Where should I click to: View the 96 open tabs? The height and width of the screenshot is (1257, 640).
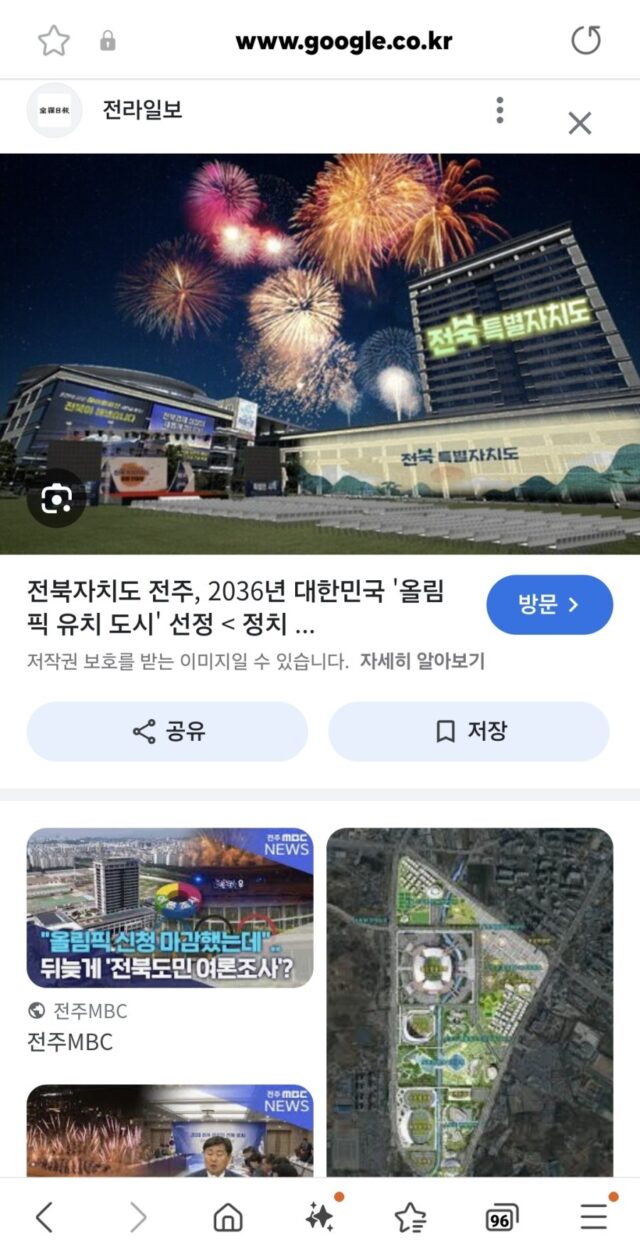tap(502, 1218)
